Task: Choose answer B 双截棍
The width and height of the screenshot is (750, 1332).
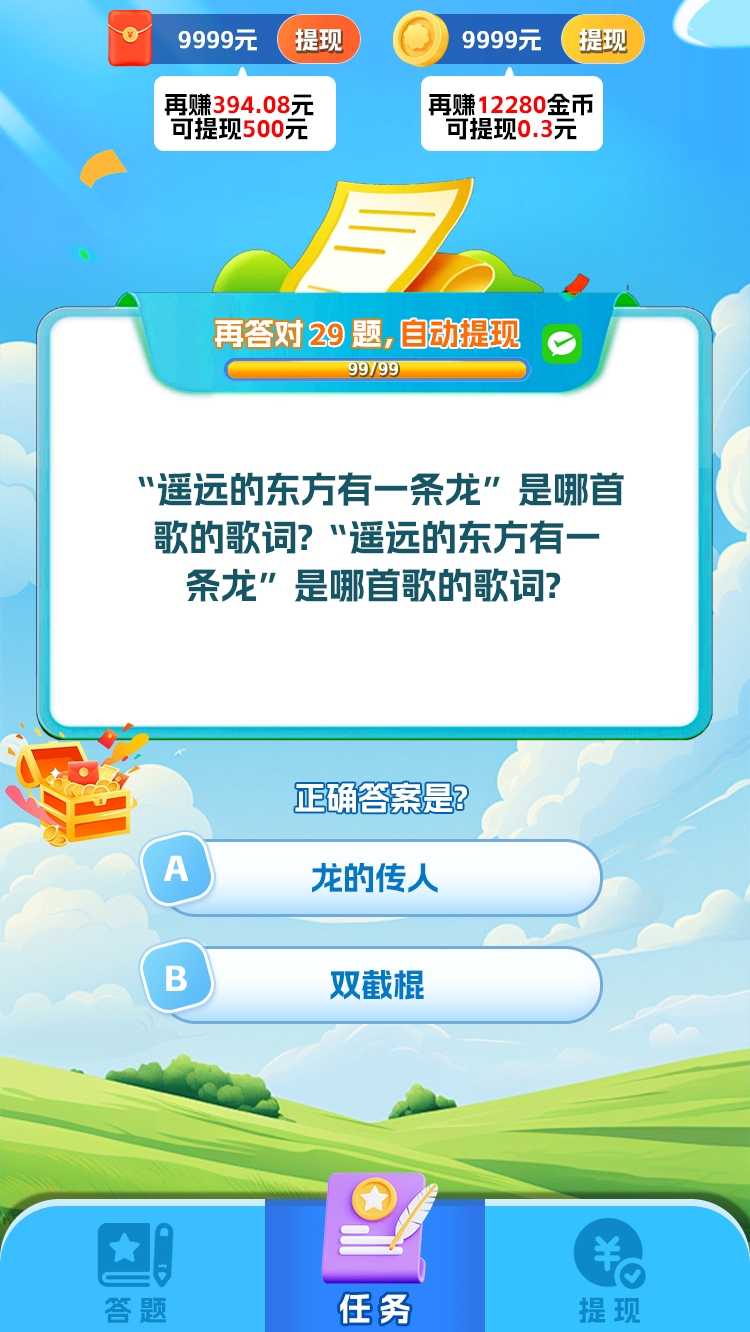Action: tap(375, 985)
